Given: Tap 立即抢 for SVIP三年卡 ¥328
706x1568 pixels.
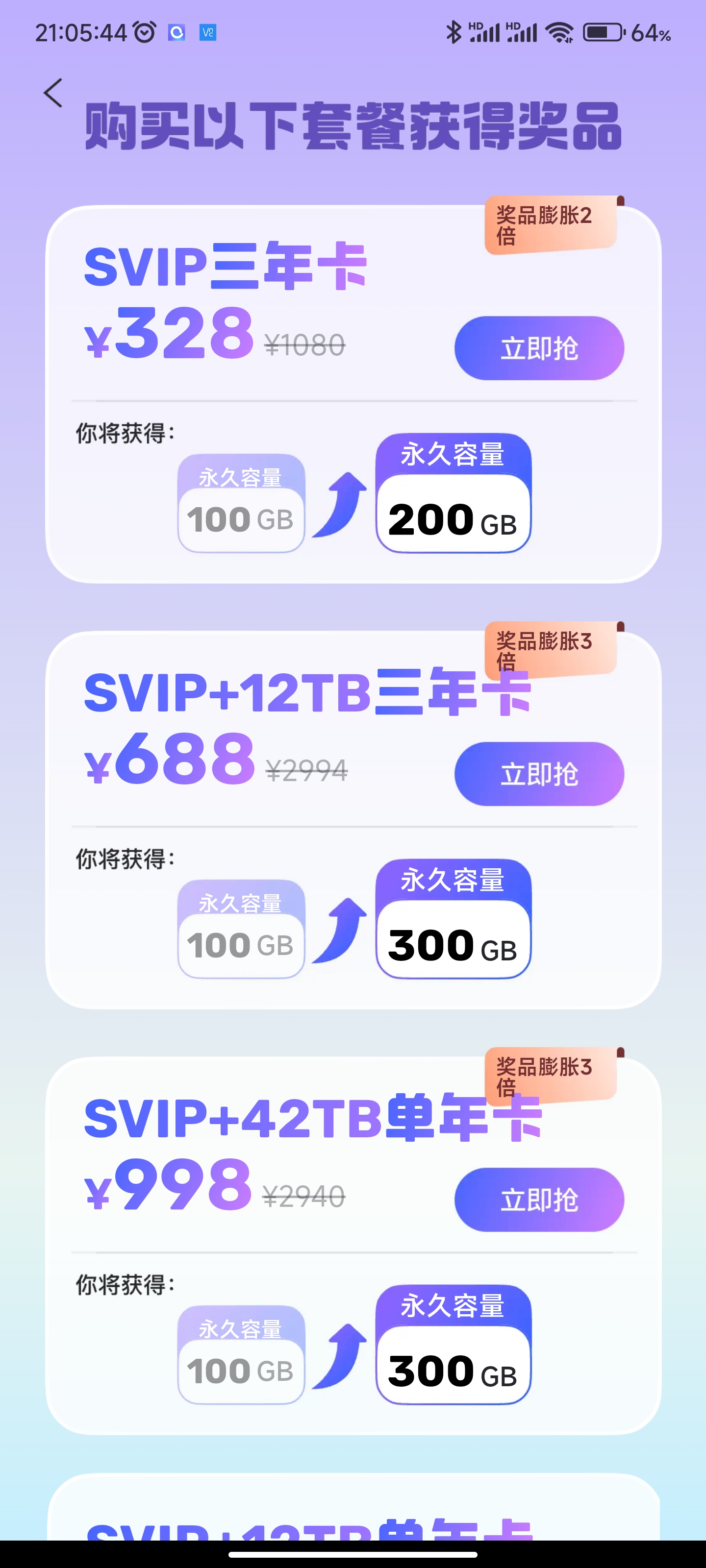Looking at the screenshot, I should point(538,348).
